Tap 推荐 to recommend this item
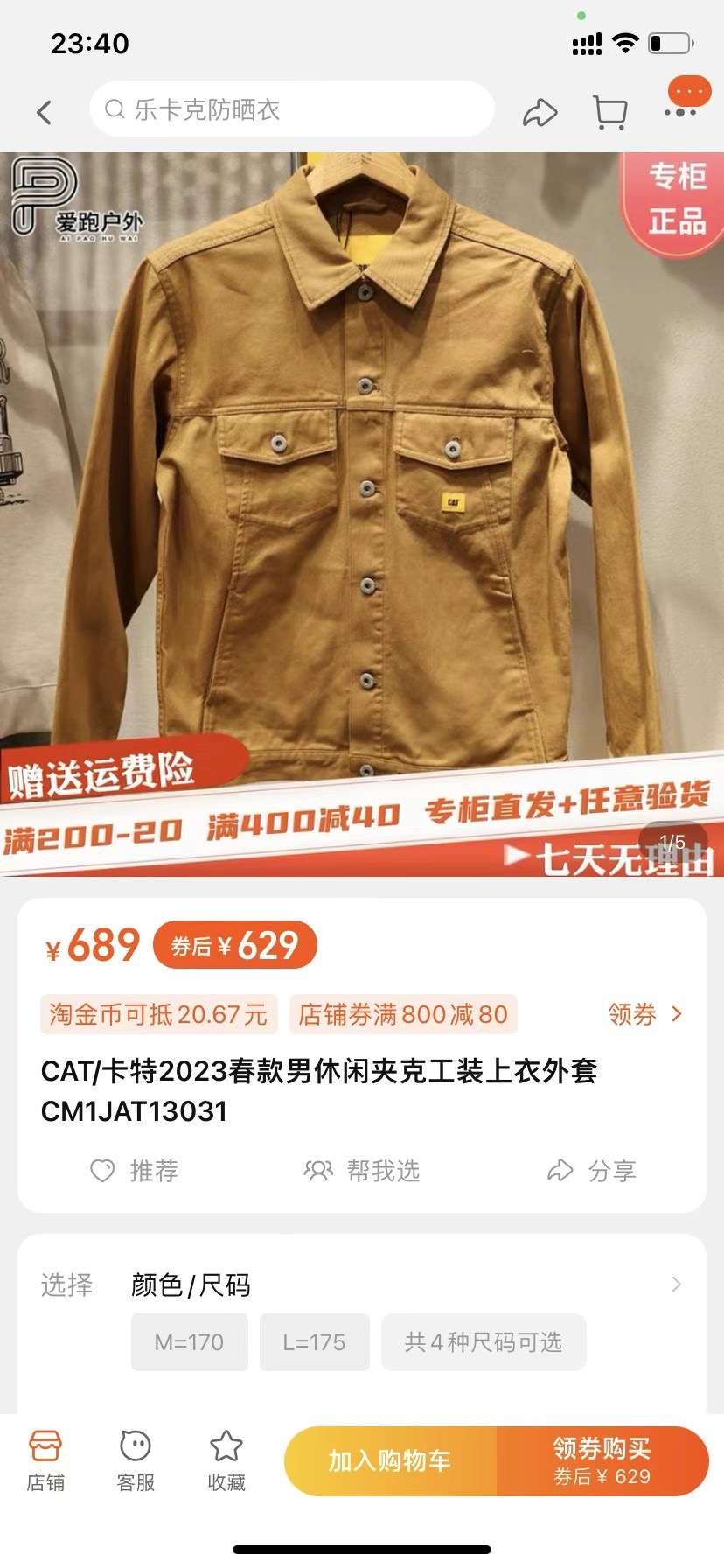724x1568 pixels. (x=135, y=1171)
